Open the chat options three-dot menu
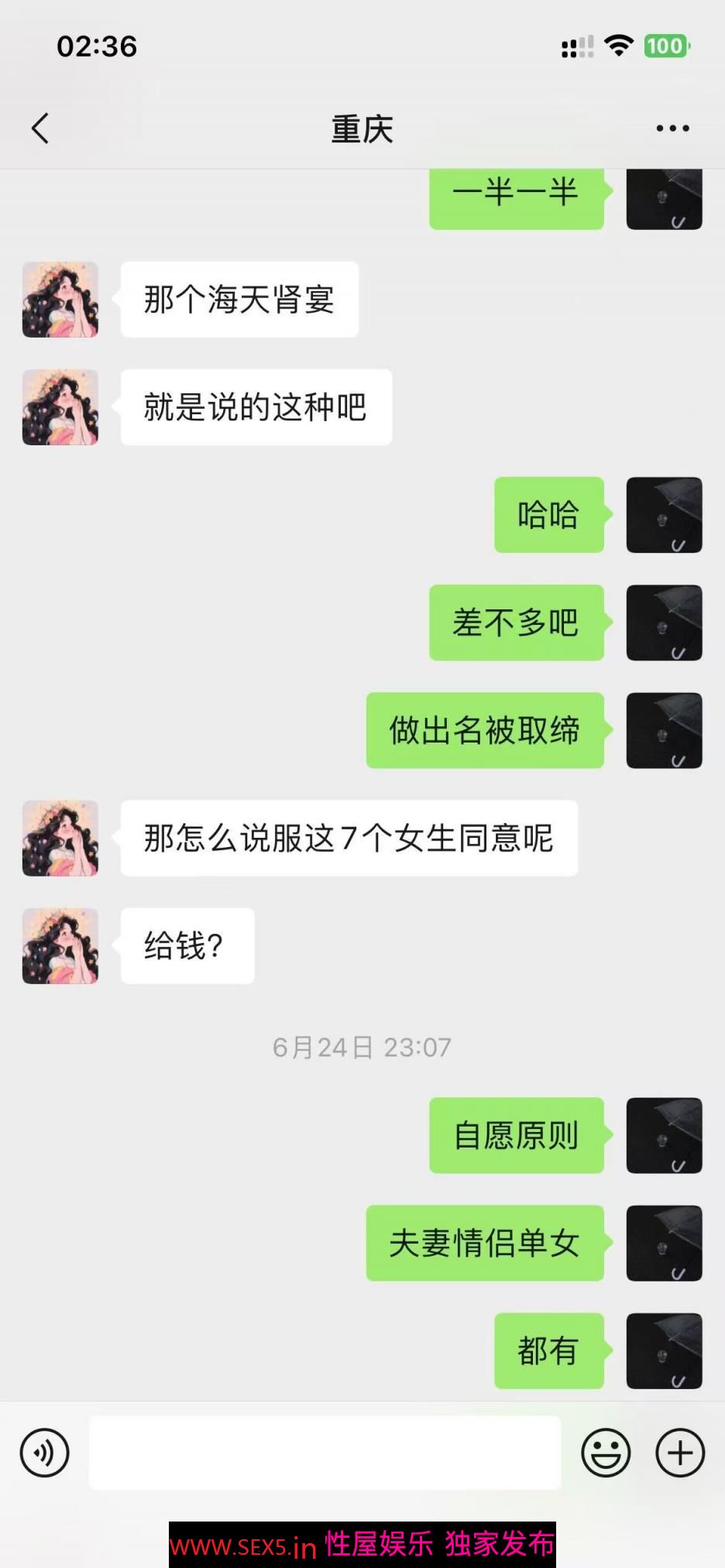This screenshot has height=1568, width=725. coord(672,129)
